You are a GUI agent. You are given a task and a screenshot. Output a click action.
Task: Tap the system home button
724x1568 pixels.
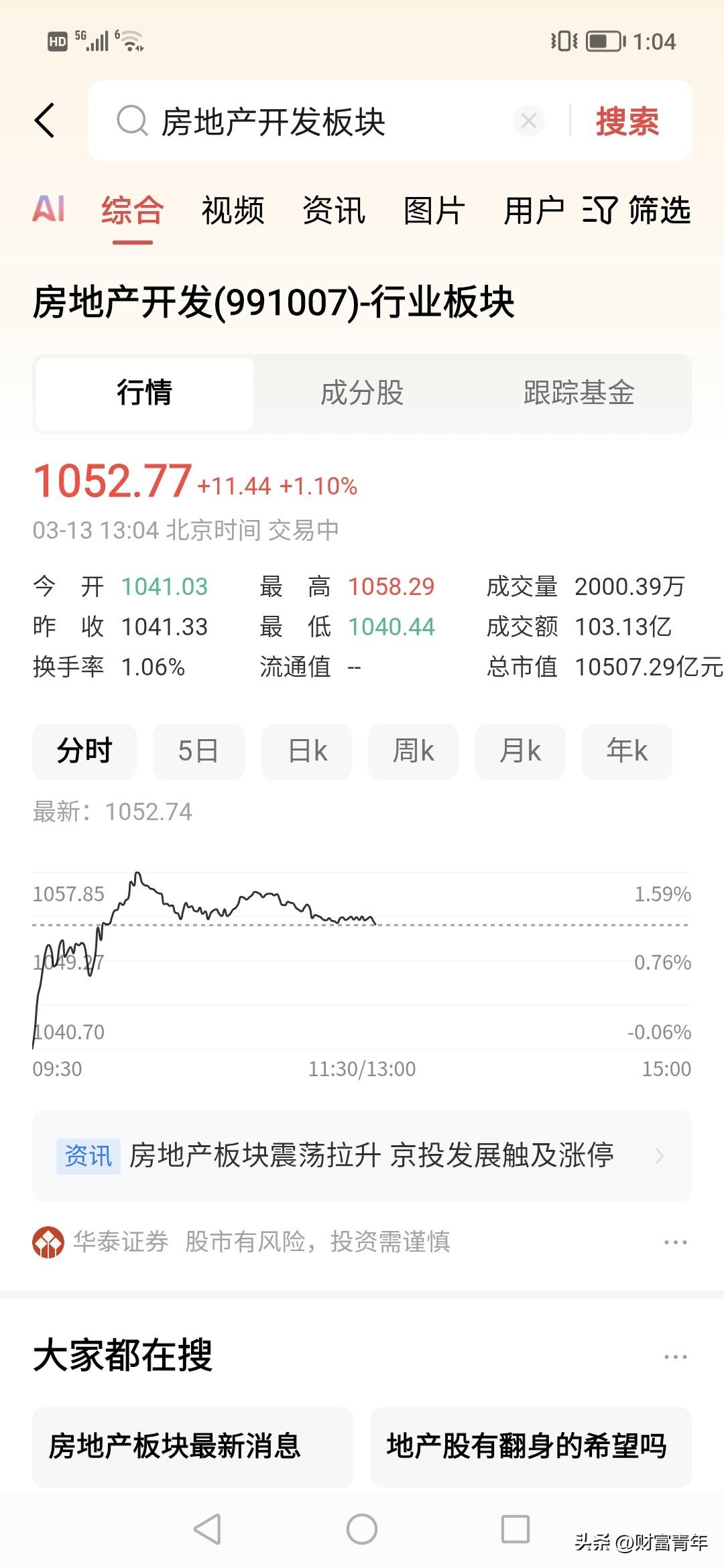[x=362, y=1528]
